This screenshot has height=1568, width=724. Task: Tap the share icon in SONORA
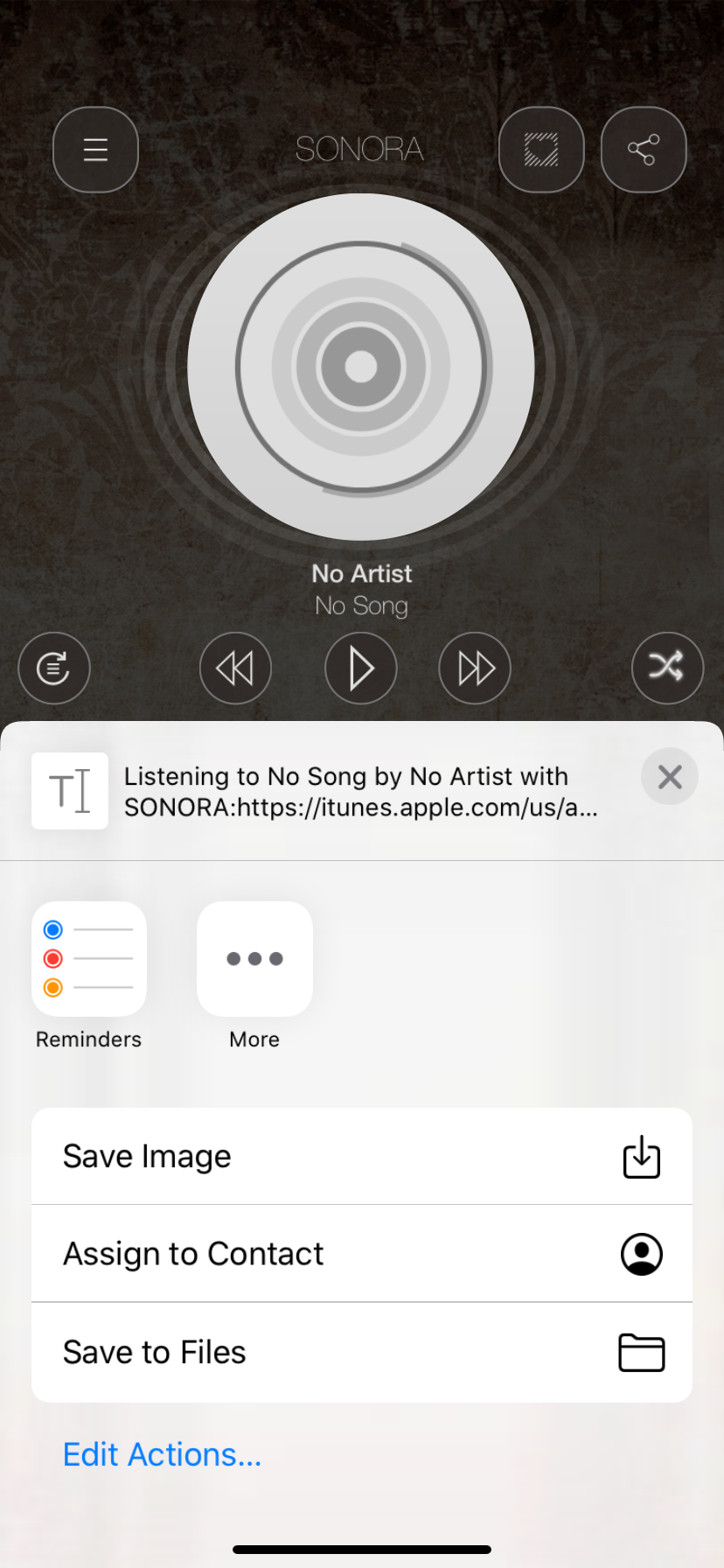643,150
